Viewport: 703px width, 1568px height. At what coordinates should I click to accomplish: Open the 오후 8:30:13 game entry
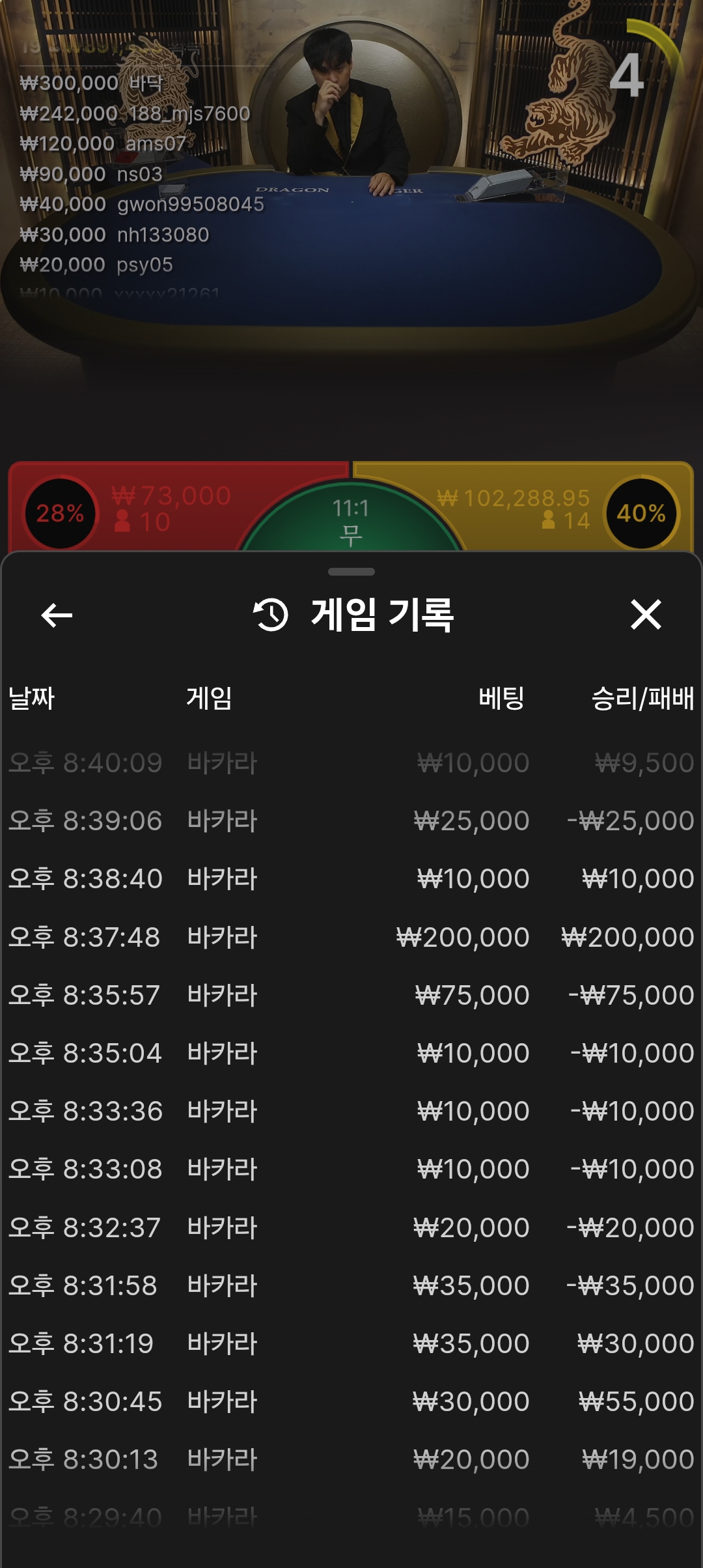[x=351, y=1459]
